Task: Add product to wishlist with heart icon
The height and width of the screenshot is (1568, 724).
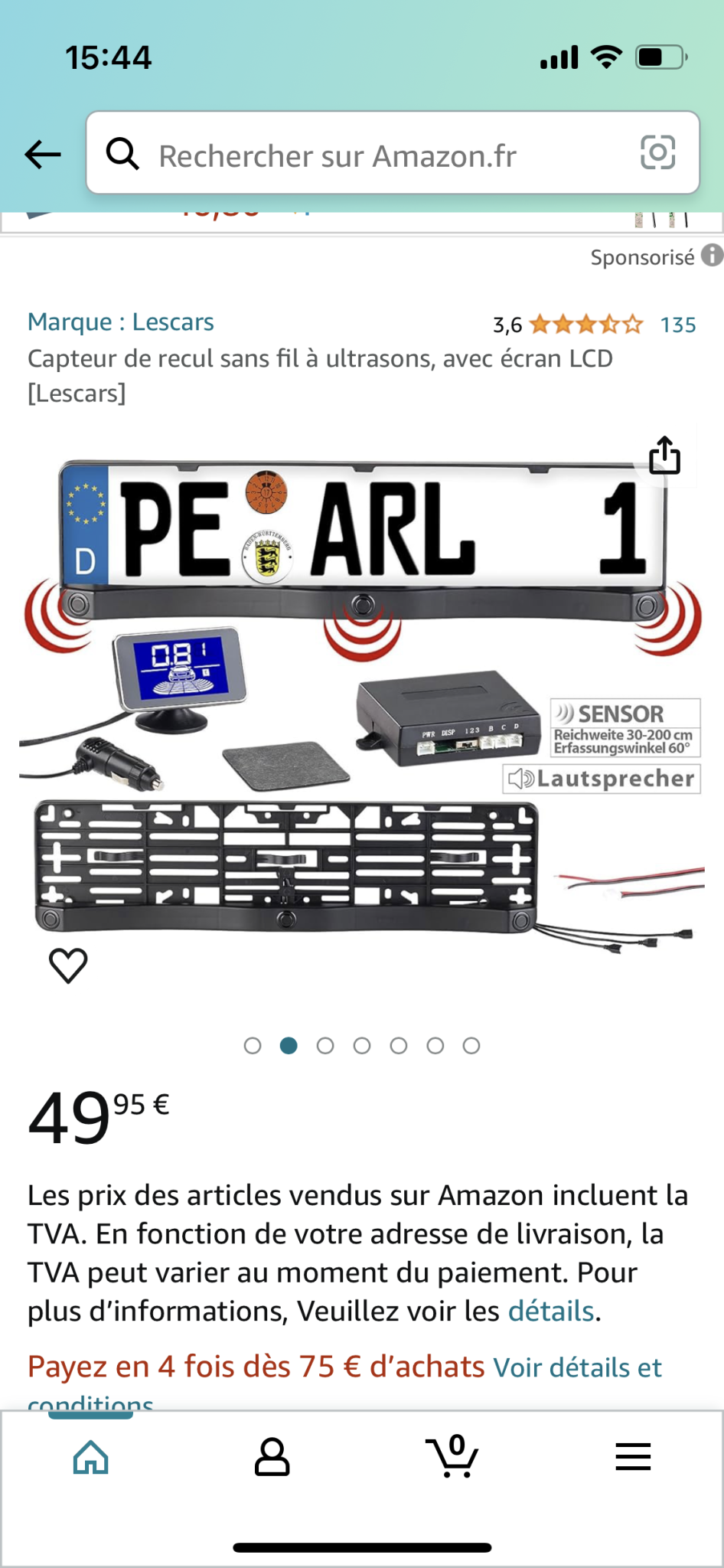Action: point(68,965)
